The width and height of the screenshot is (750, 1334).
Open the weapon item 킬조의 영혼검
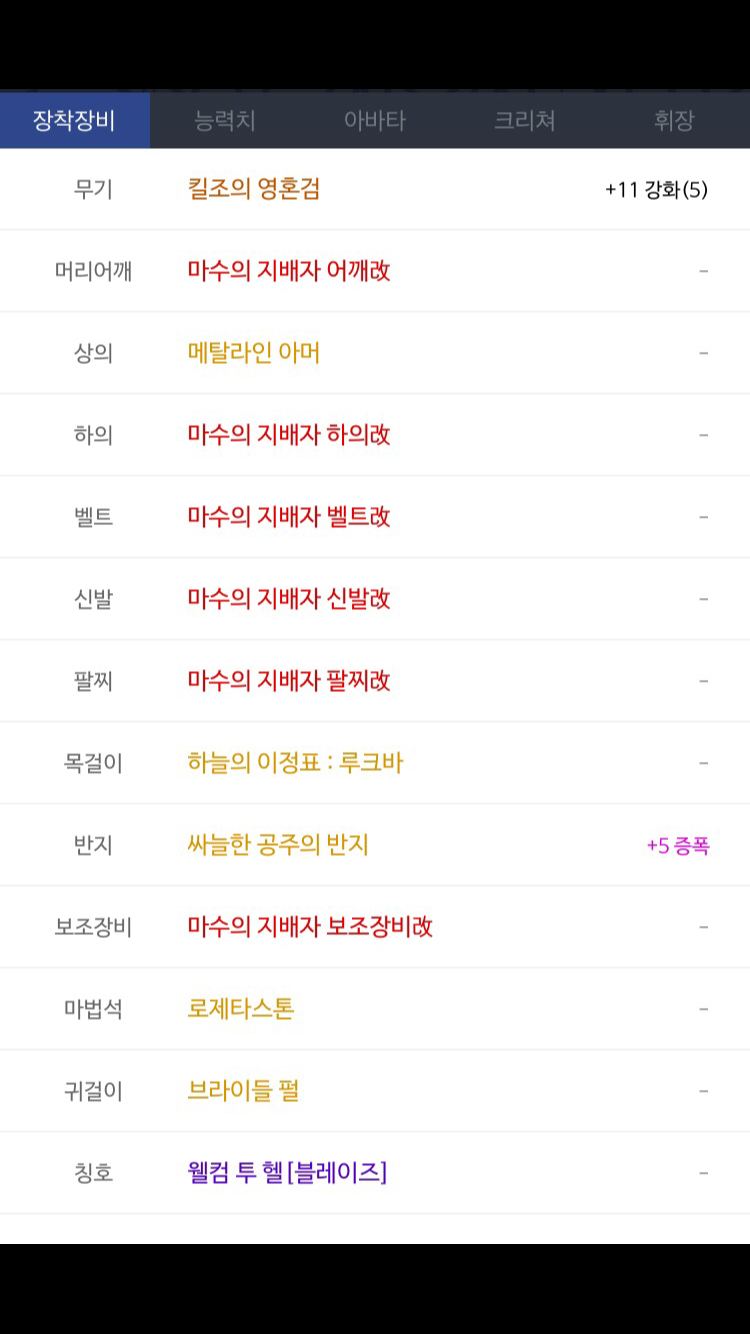click(x=254, y=189)
